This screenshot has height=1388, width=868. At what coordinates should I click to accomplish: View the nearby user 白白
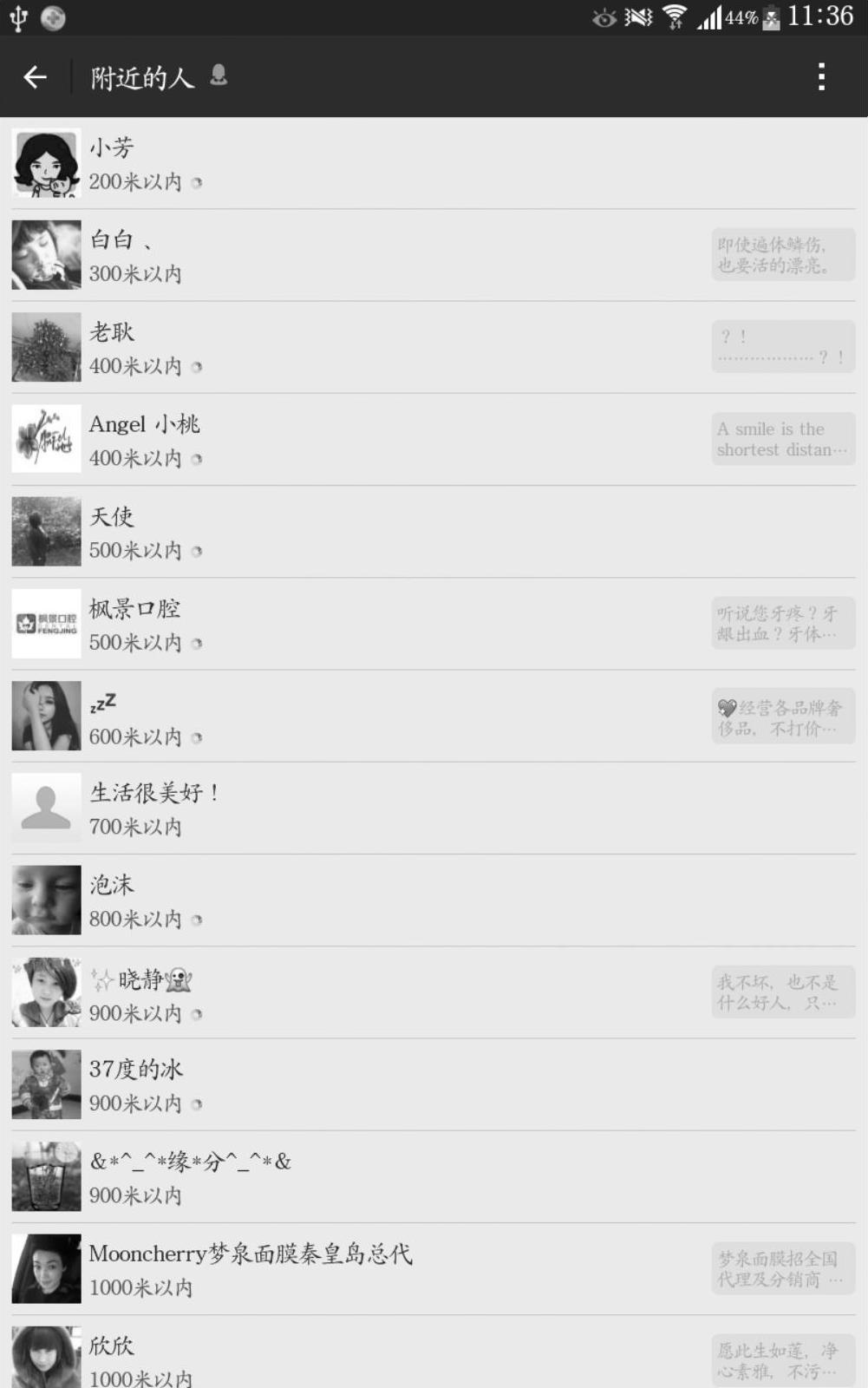347,256
